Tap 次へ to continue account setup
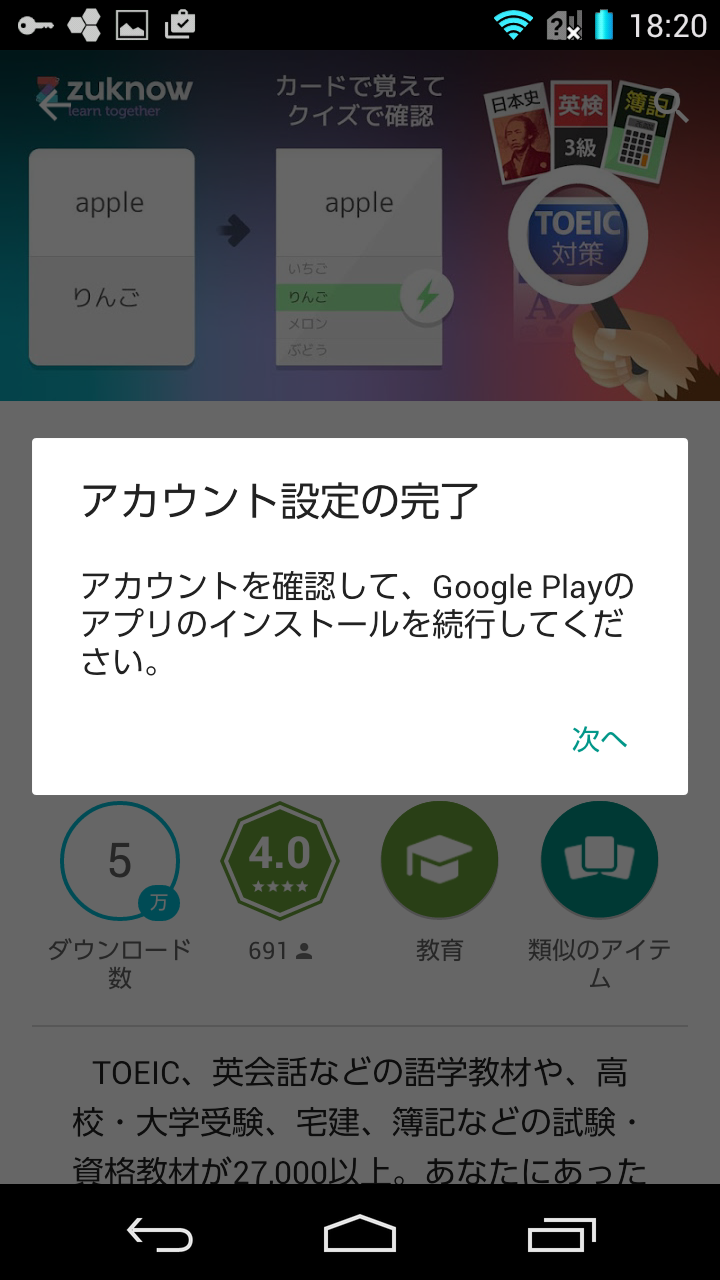The height and width of the screenshot is (1280, 720). pos(599,739)
